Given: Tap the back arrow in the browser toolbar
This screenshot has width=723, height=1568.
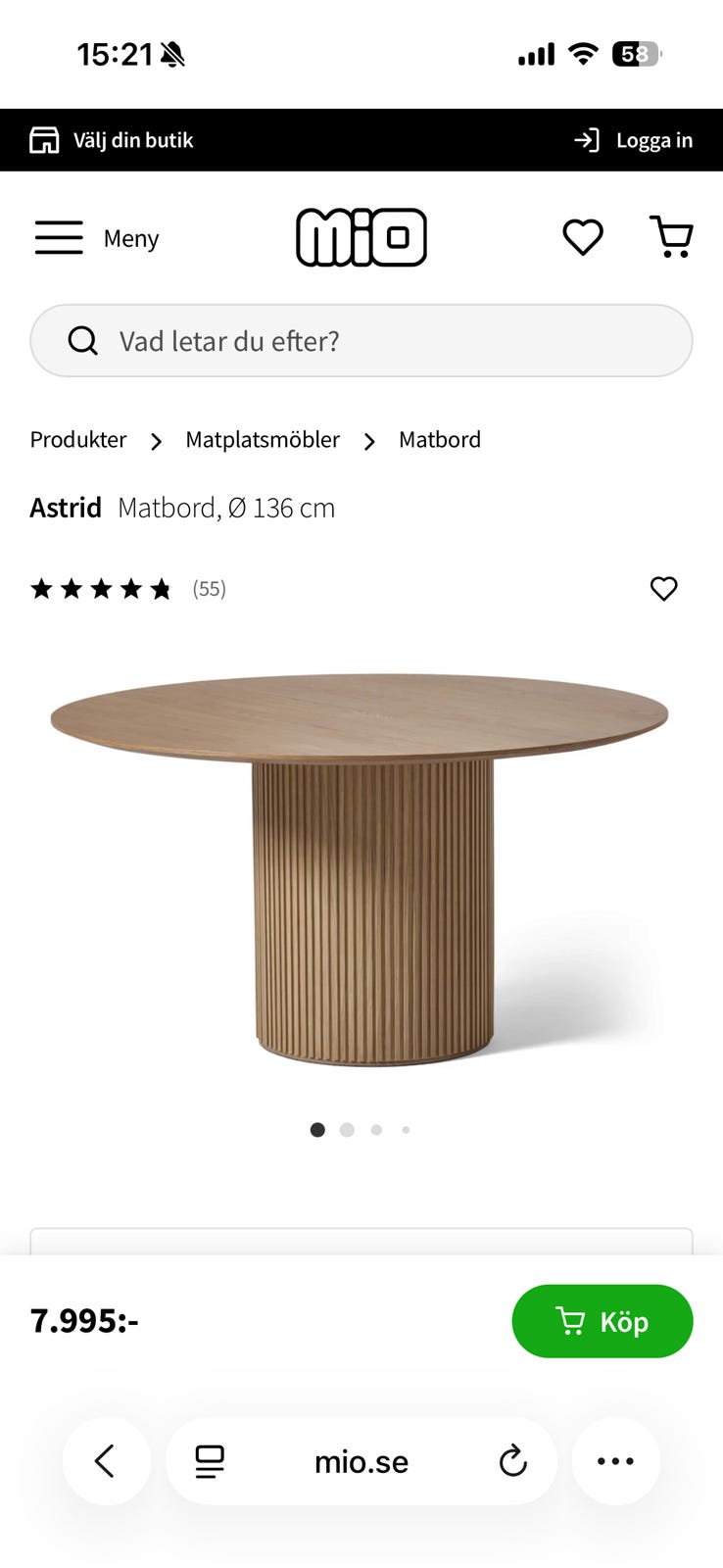Looking at the screenshot, I should (106, 1461).
